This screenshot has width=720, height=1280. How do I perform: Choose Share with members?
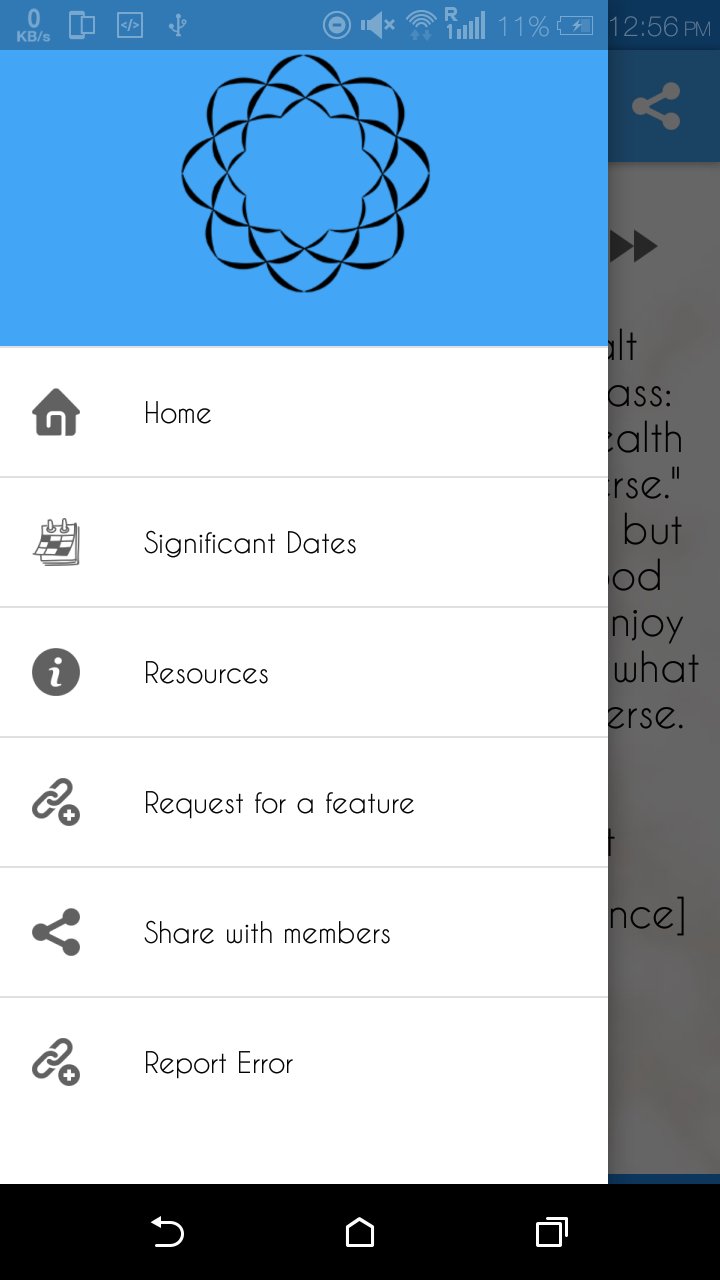(304, 932)
